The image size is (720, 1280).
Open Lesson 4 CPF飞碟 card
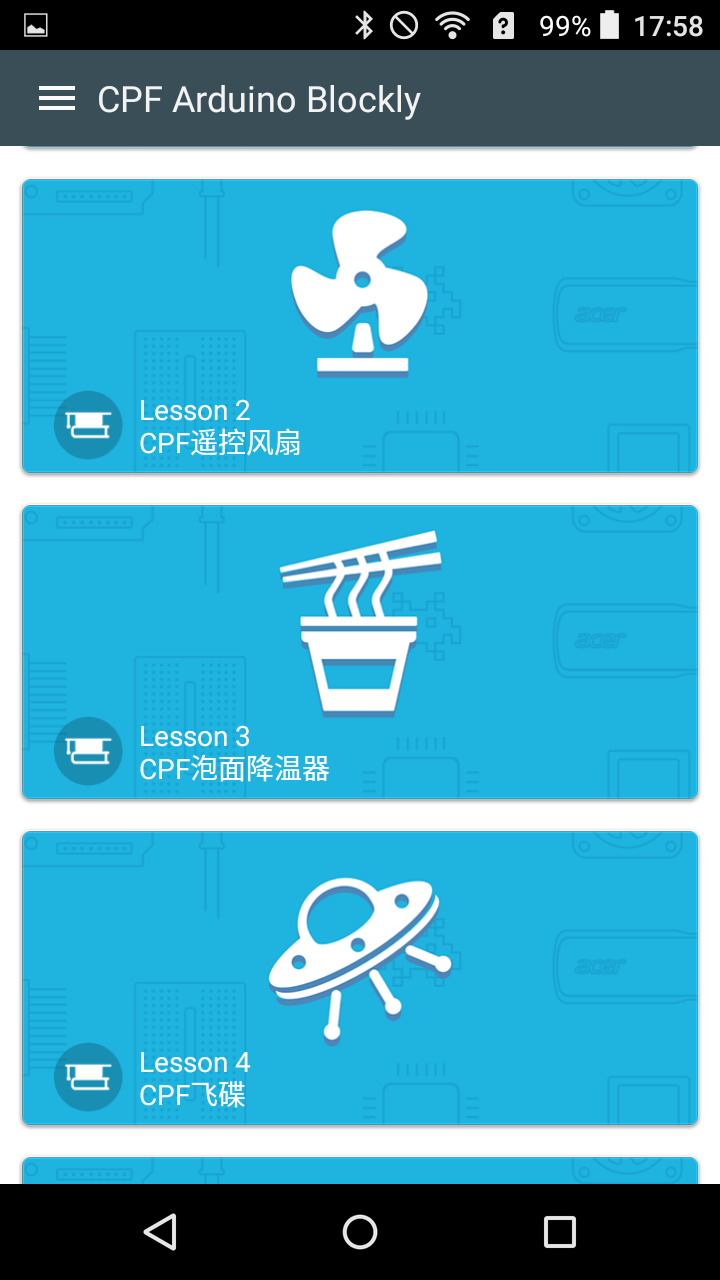(x=360, y=977)
